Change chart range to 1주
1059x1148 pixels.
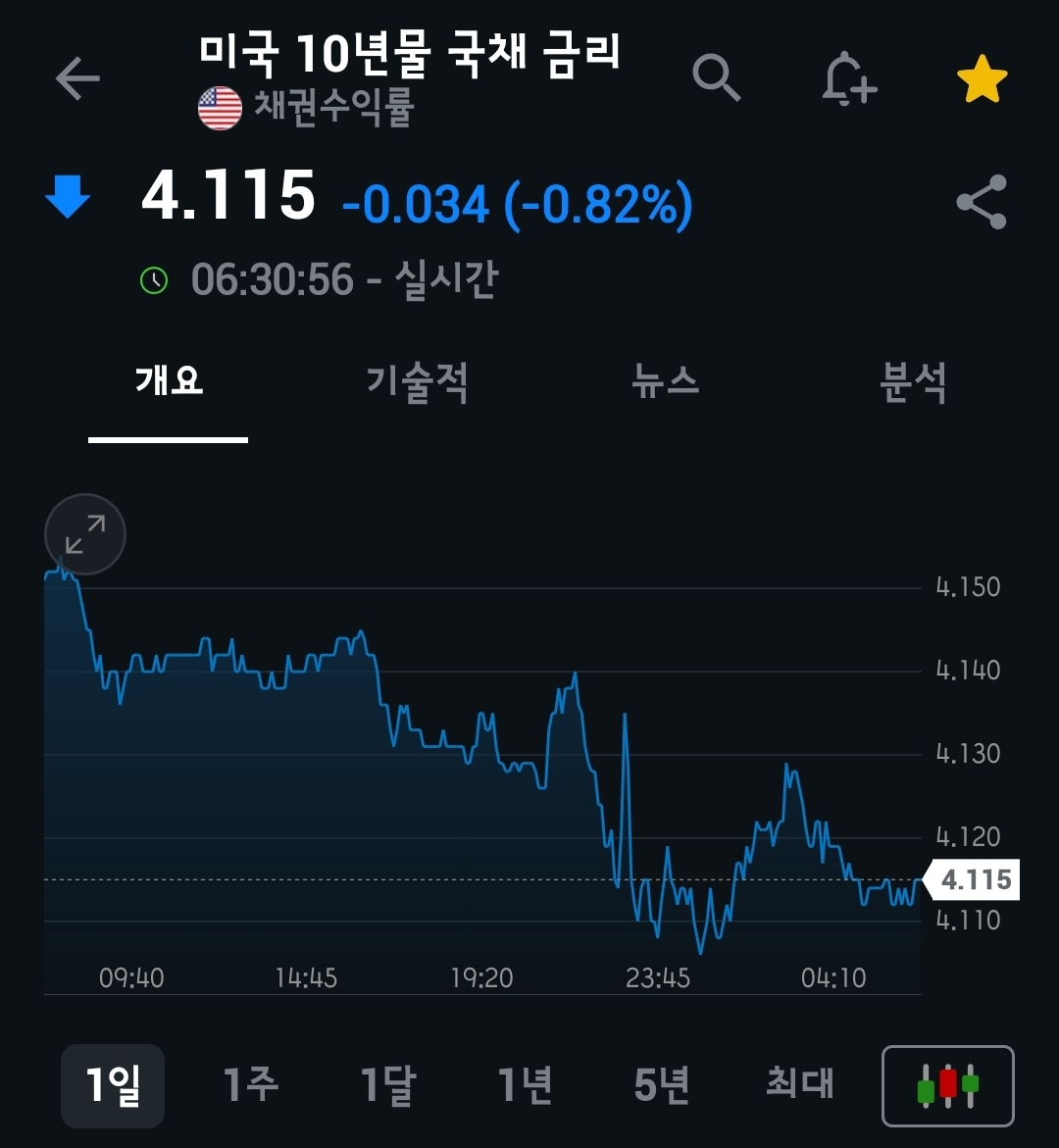250,1085
